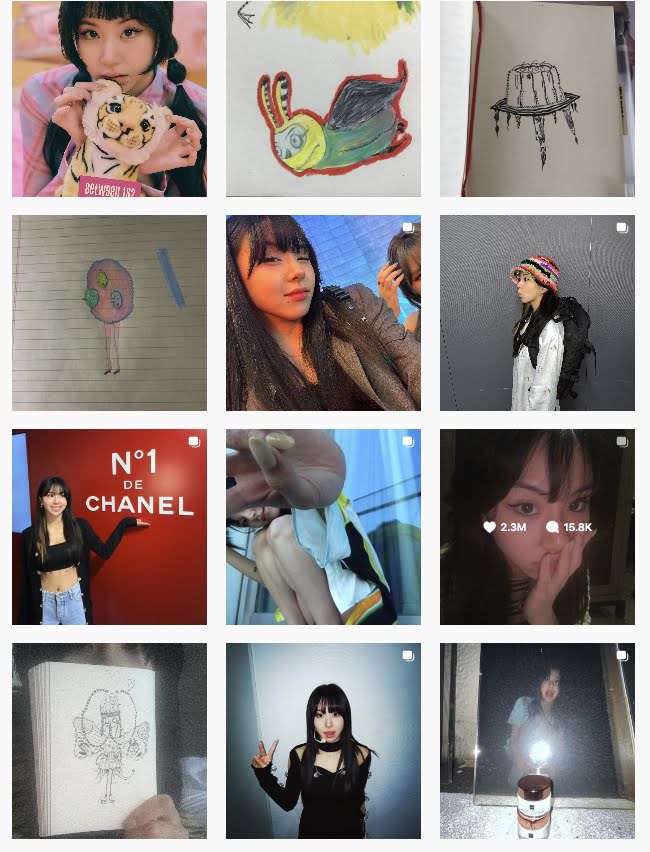Open the hand-over-lens photo post

coord(323,526)
